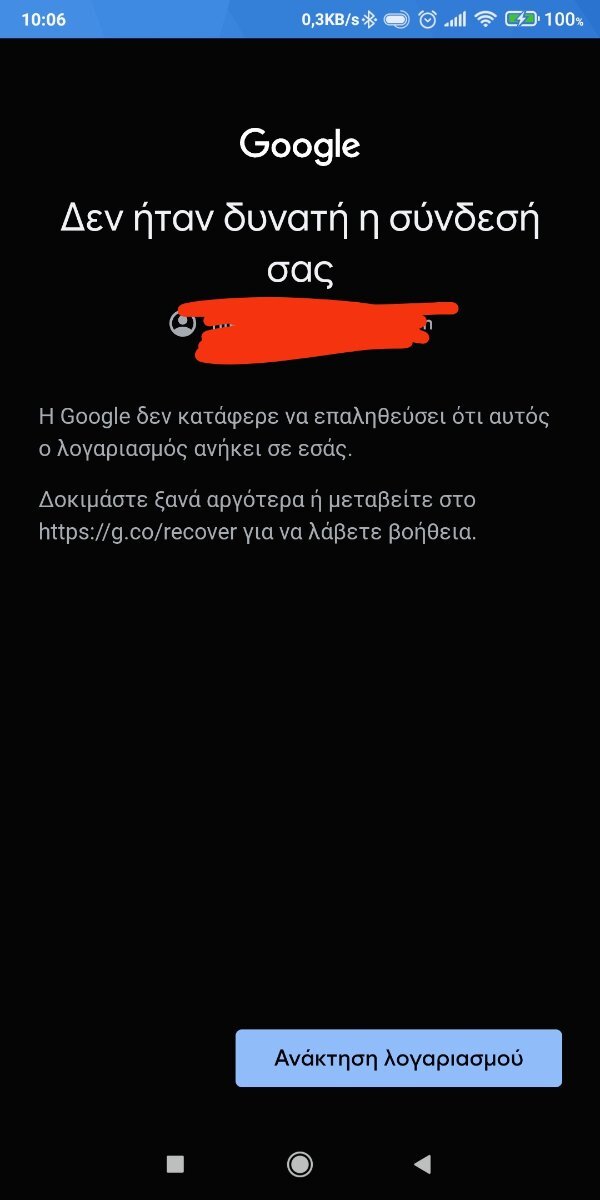This screenshot has width=600, height=1200.
Task: Open recent apps with the square button
Action: [x=175, y=1163]
